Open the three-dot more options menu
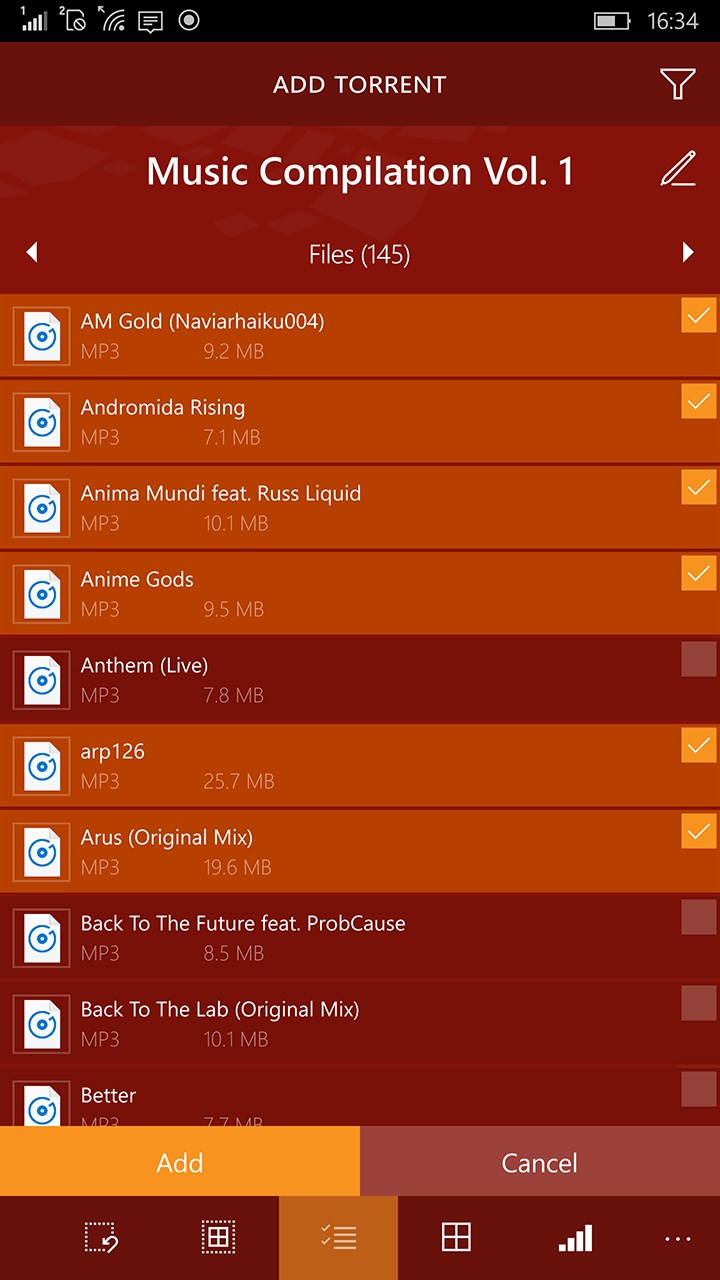The image size is (720, 1280). (678, 1238)
